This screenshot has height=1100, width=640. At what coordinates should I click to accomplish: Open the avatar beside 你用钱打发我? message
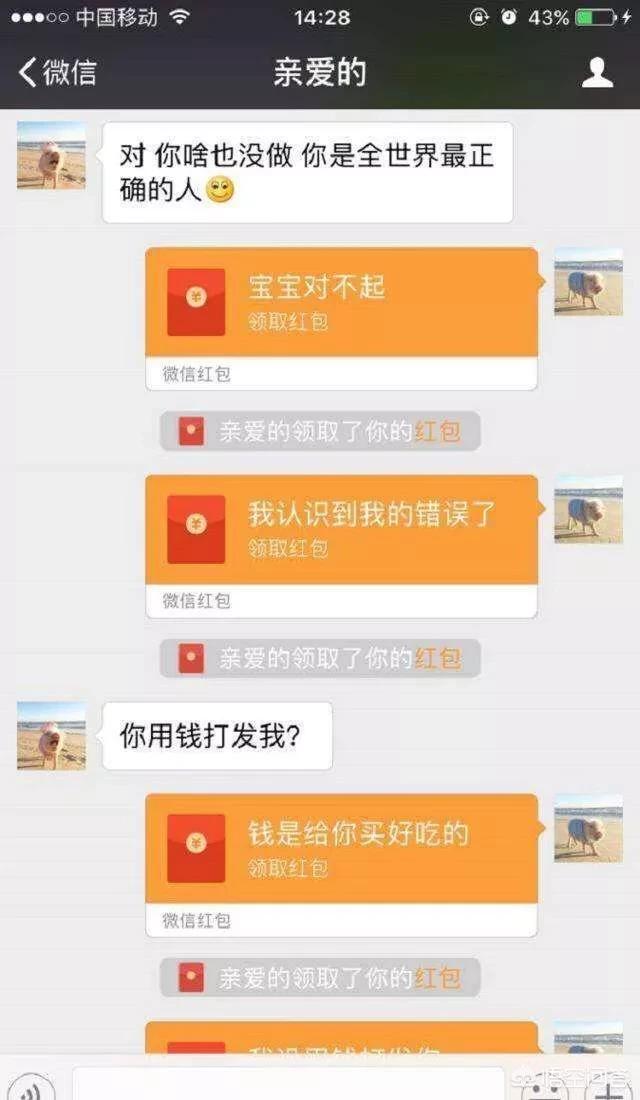(51, 735)
